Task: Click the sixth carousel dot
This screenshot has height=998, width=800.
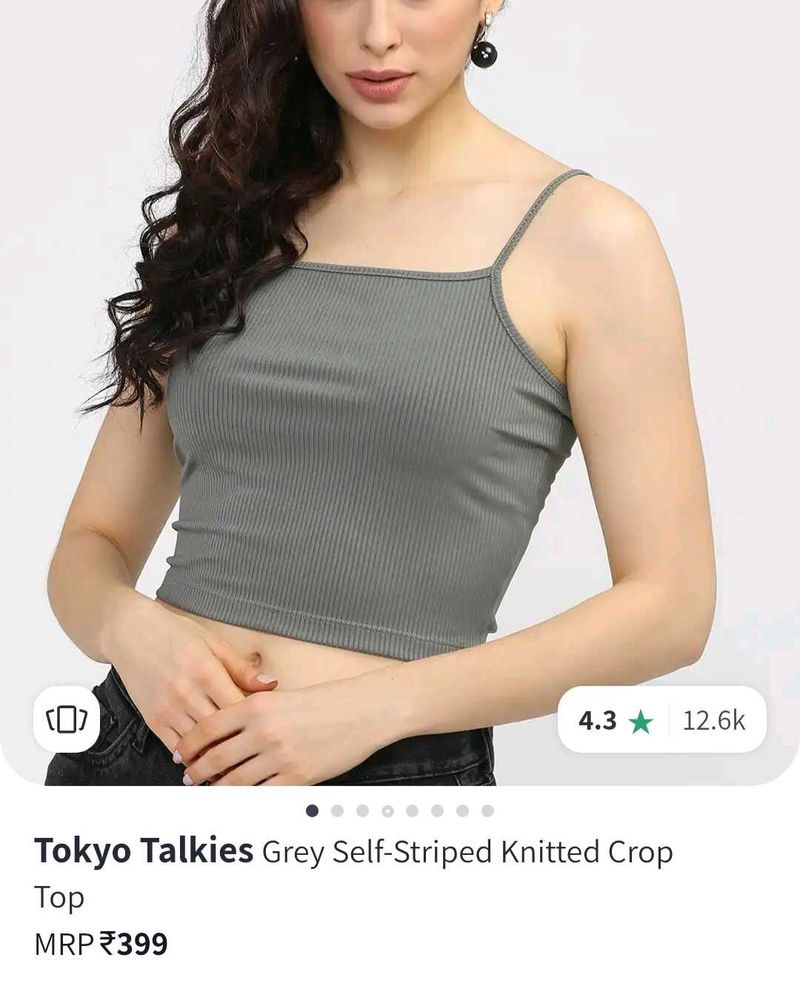Action: pos(437,810)
